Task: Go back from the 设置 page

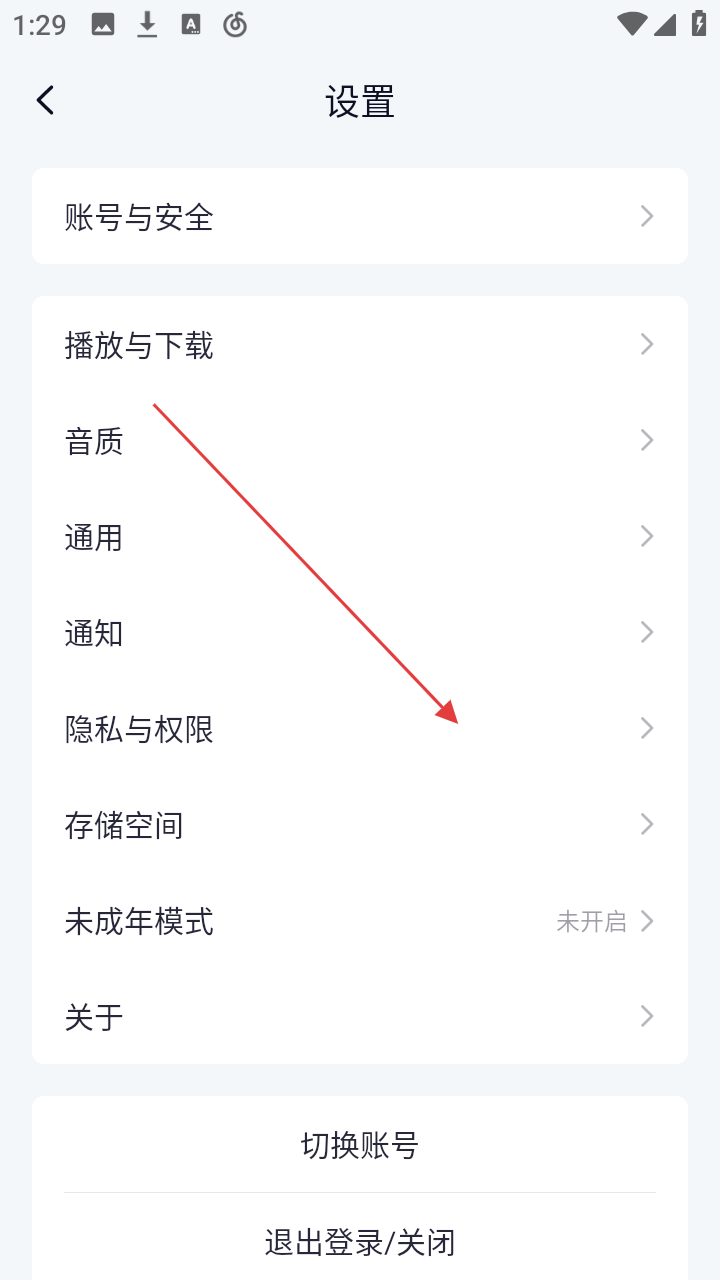Action: click(45, 100)
